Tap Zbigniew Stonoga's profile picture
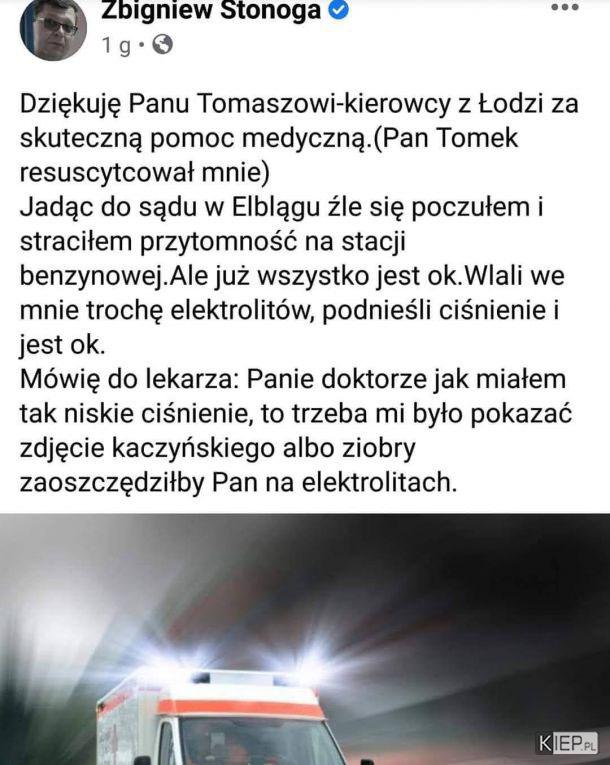 tap(51, 27)
